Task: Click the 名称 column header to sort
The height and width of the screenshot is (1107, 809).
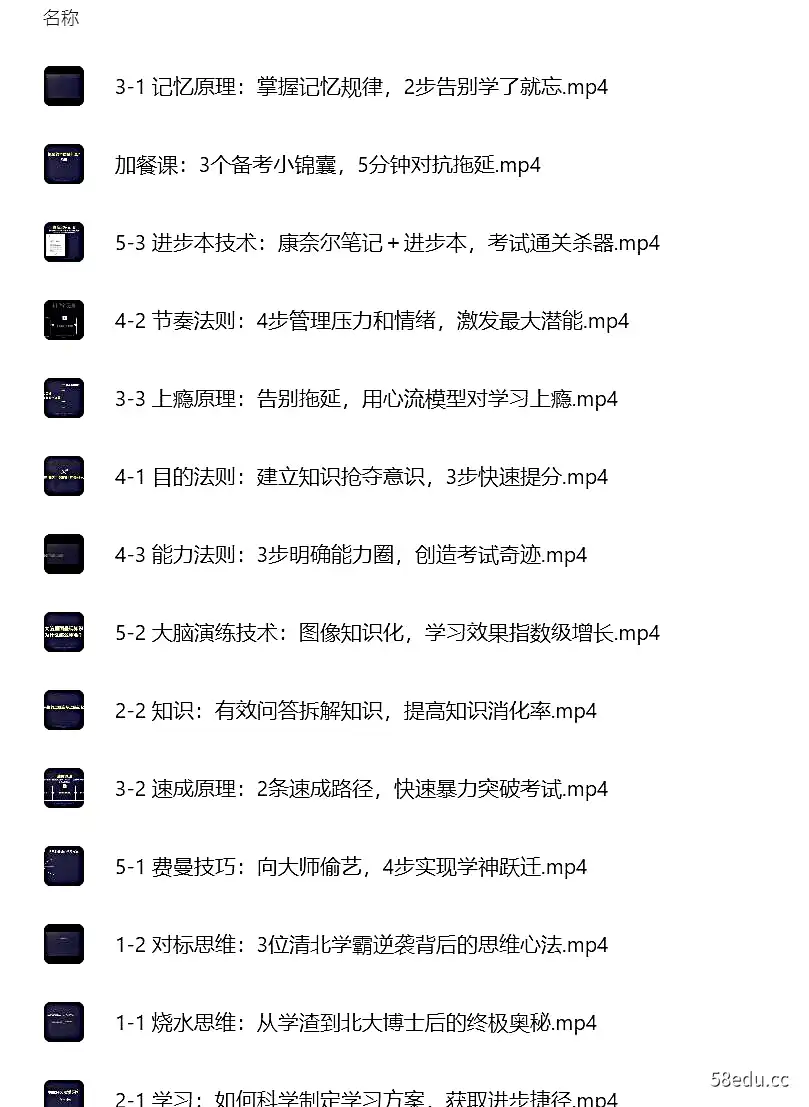Action: click(x=61, y=17)
